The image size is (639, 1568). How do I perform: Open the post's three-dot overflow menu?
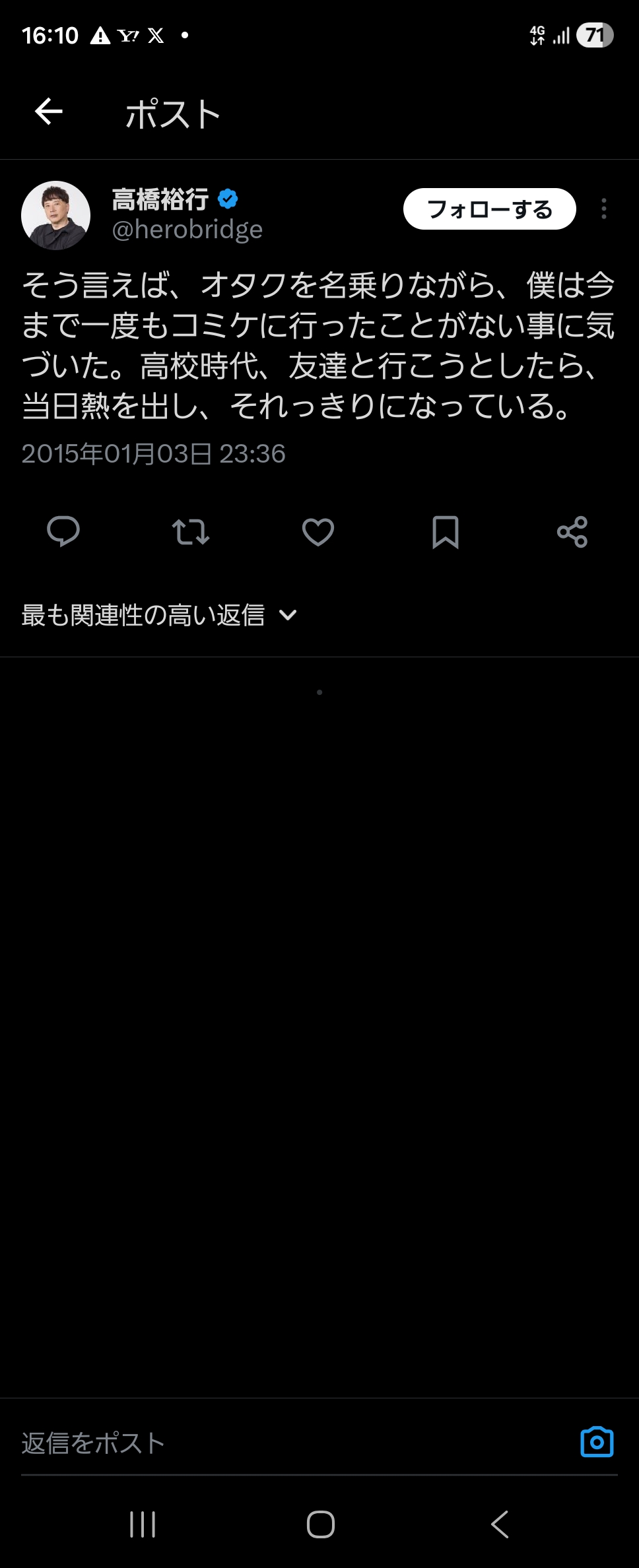(603, 209)
